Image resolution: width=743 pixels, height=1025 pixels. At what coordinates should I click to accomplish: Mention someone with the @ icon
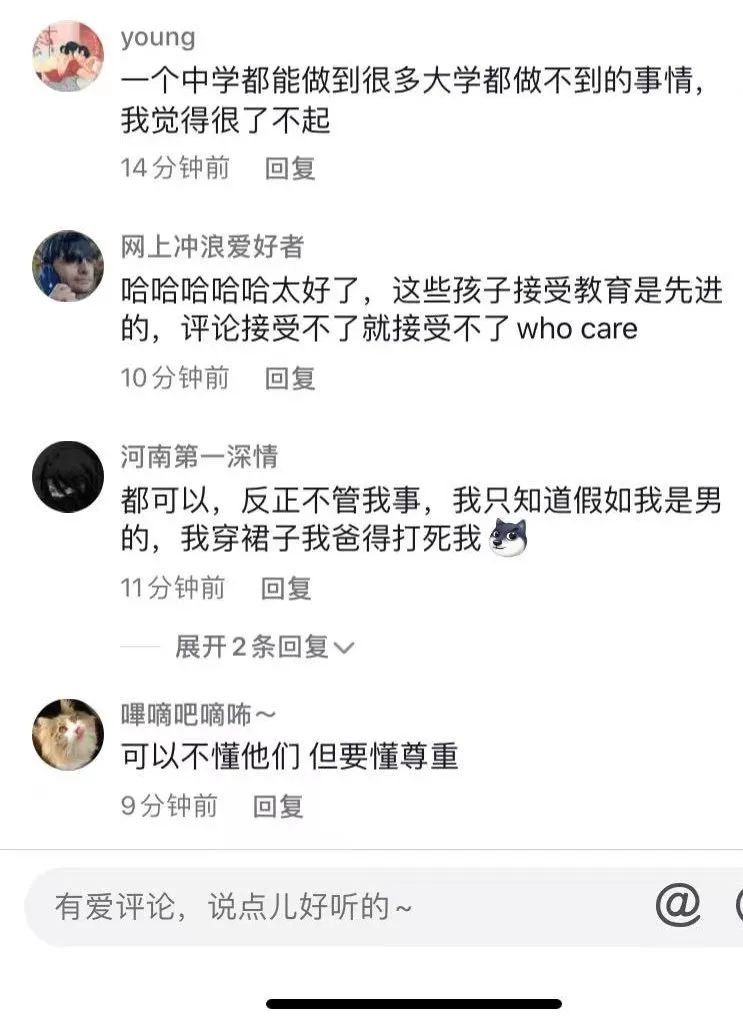coord(678,906)
